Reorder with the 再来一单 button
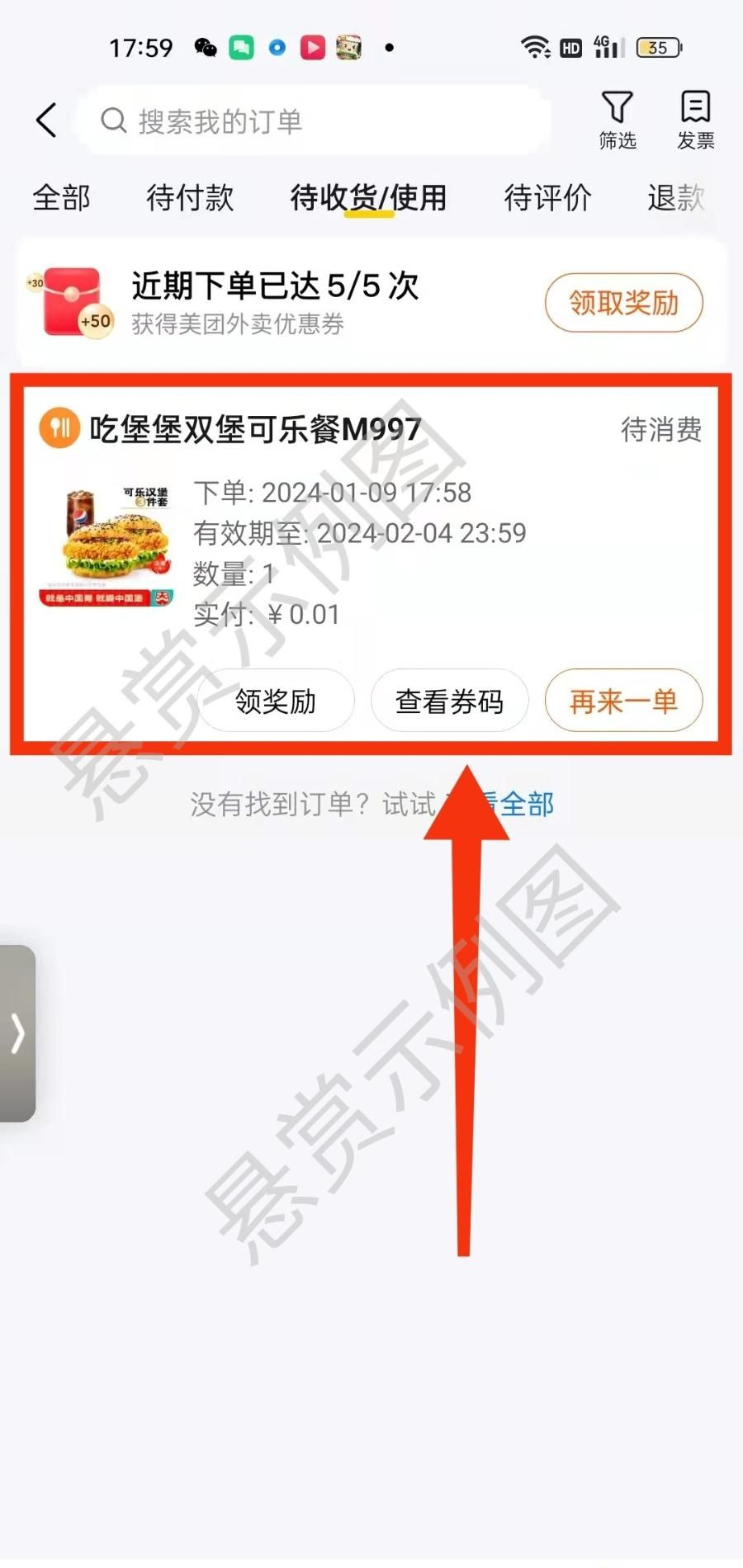 (x=623, y=701)
